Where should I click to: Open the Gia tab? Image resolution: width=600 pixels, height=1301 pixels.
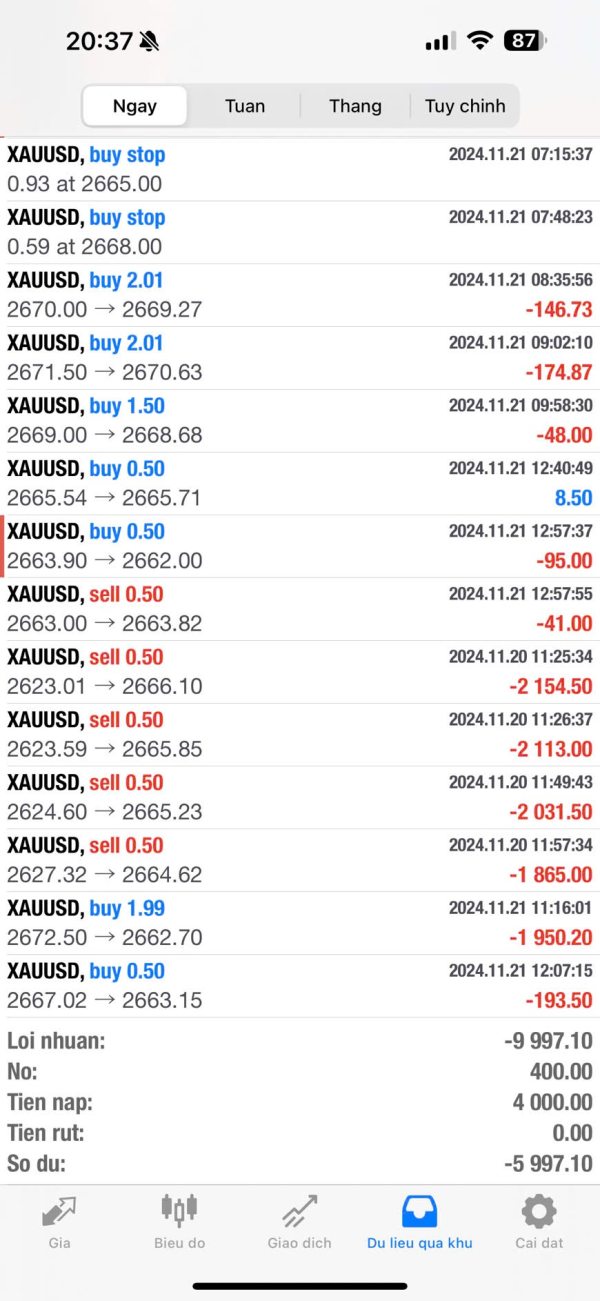[x=59, y=1222]
